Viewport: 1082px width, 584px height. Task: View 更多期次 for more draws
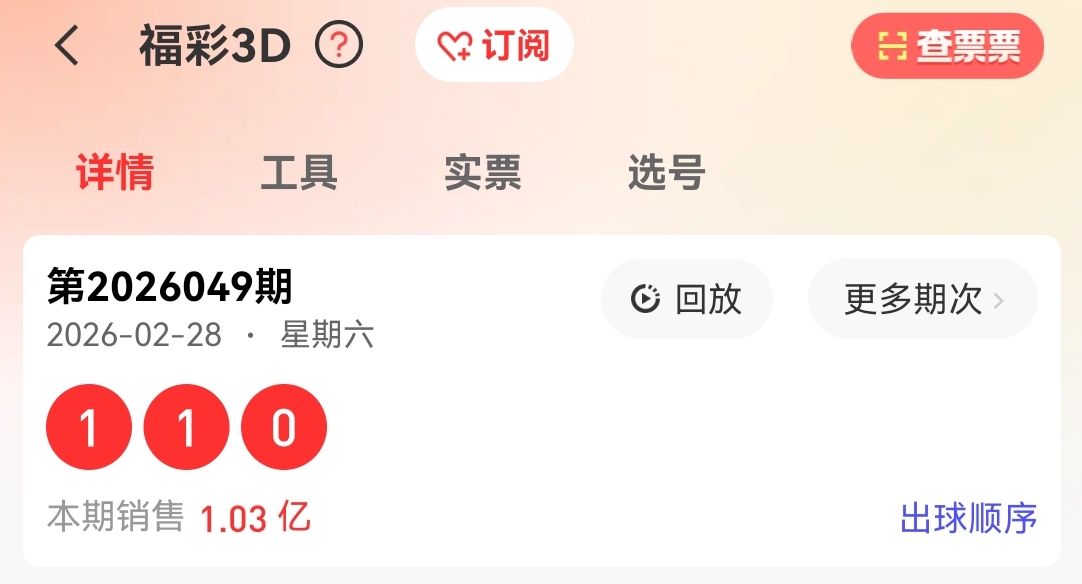click(922, 299)
